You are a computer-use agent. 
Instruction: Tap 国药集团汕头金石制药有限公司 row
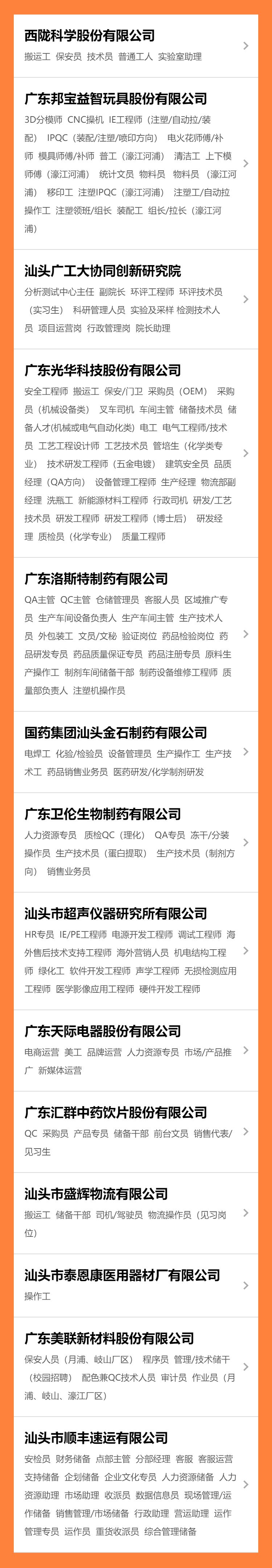[136, 752]
